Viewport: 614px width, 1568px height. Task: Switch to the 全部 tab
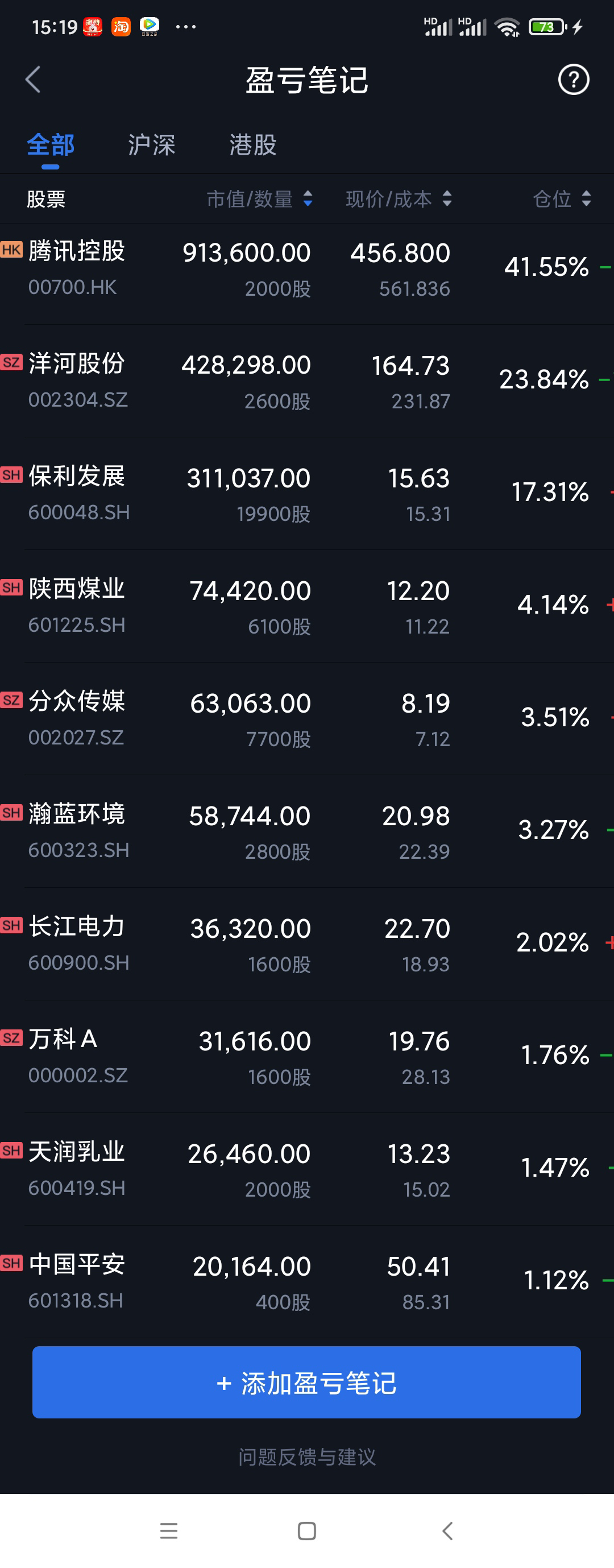(x=51, y=145)
